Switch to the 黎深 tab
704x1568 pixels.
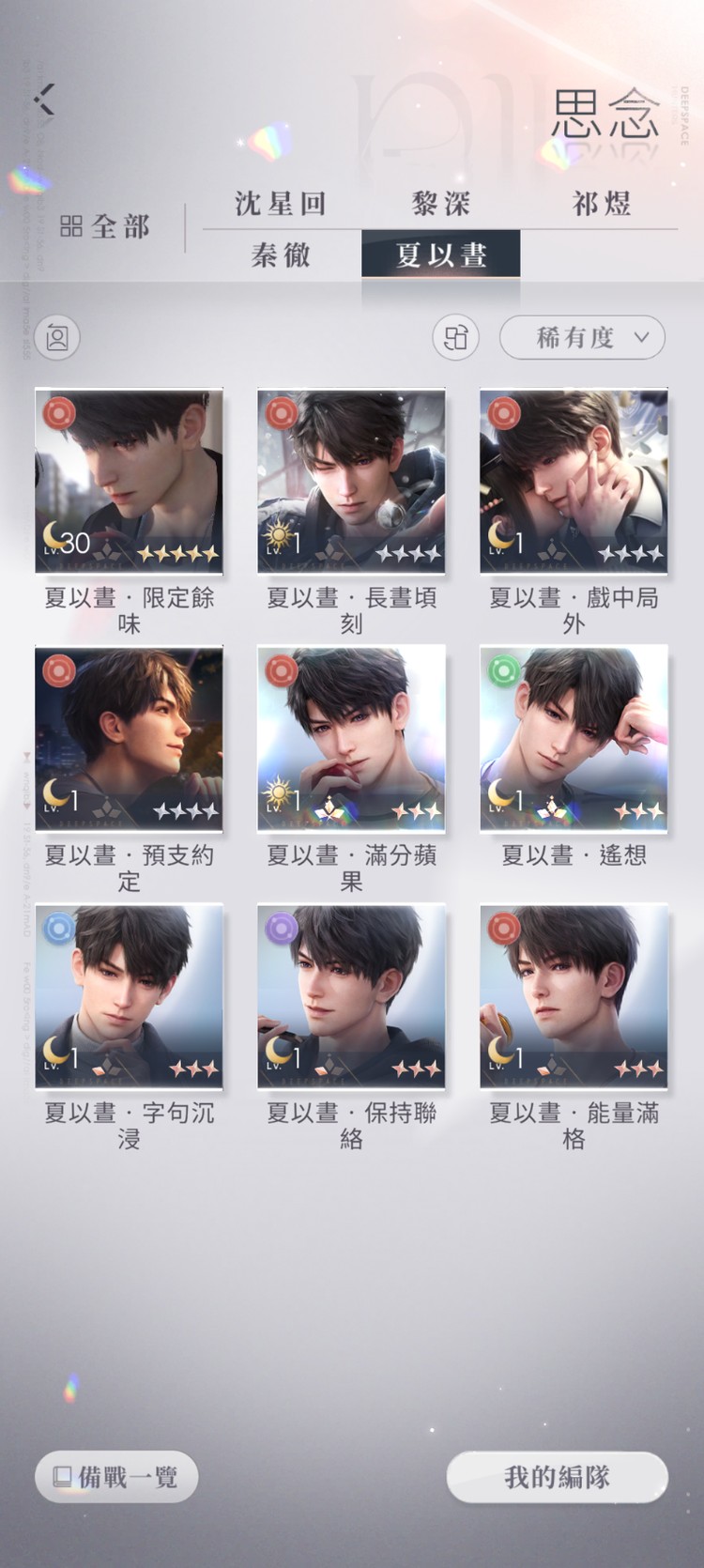tap(440, 204)
